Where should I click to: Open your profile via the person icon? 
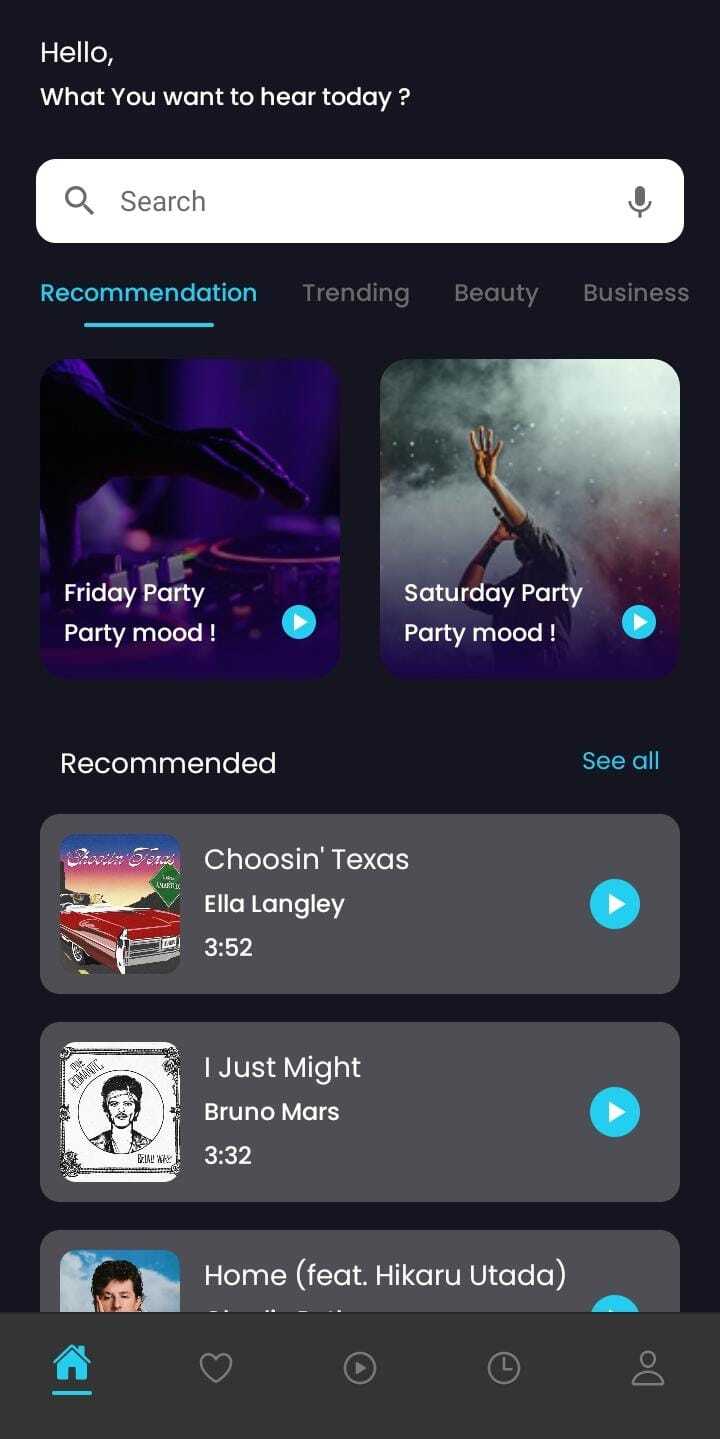pos(648,1367)
